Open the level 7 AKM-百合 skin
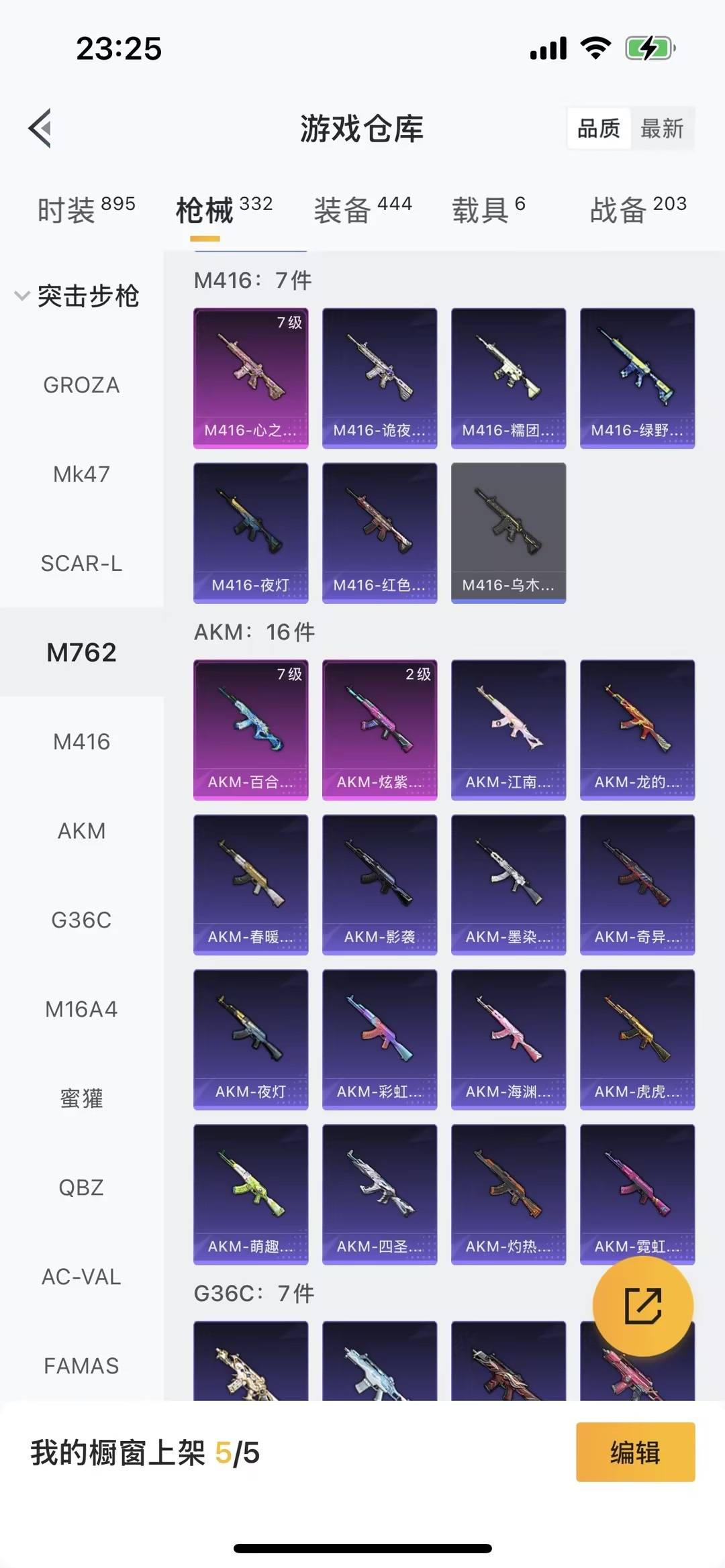 (250, 729)
